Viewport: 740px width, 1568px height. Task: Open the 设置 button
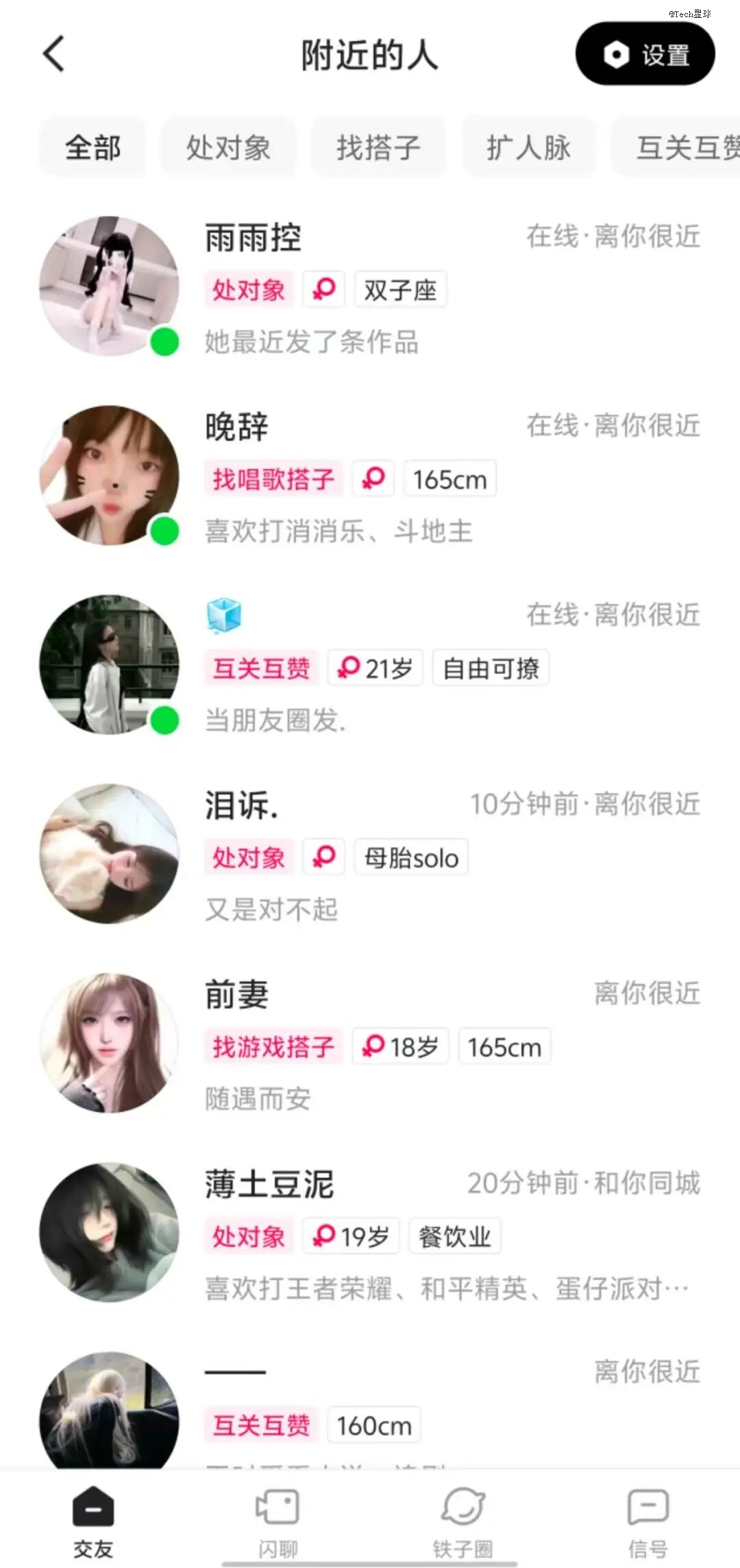click(645, 54)
